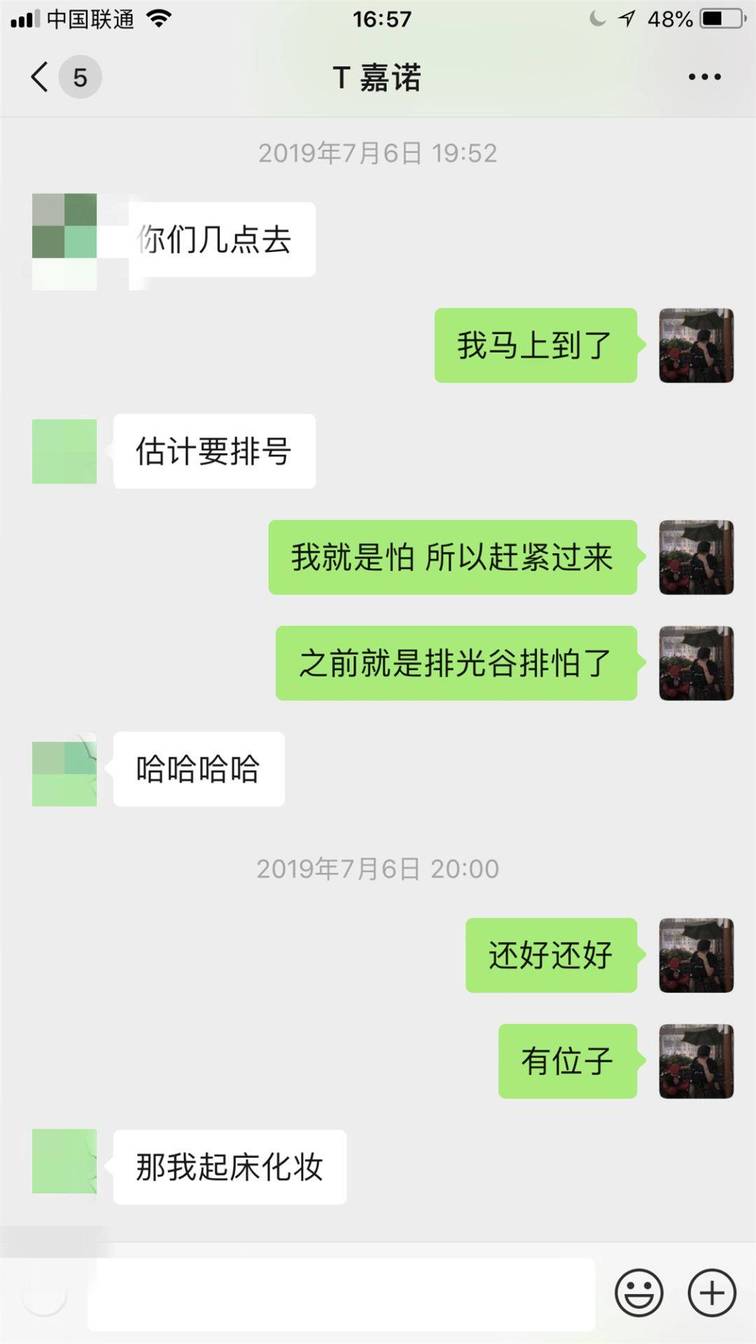Open the plus attachment icon
Image resolution: width=756 pixels, height=1344 pixels.
click(712, 1293)
